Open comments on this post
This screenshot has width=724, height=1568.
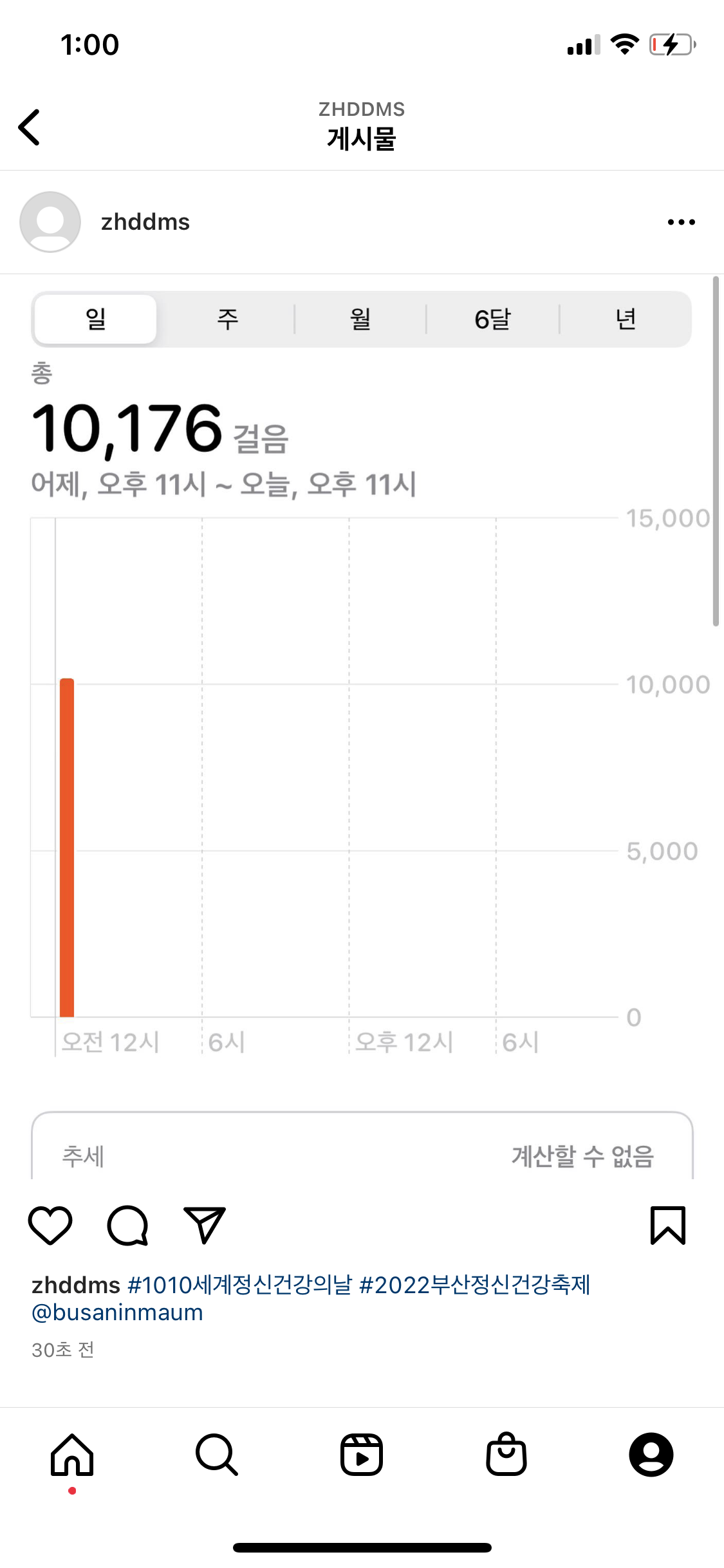click(127, 1225)
